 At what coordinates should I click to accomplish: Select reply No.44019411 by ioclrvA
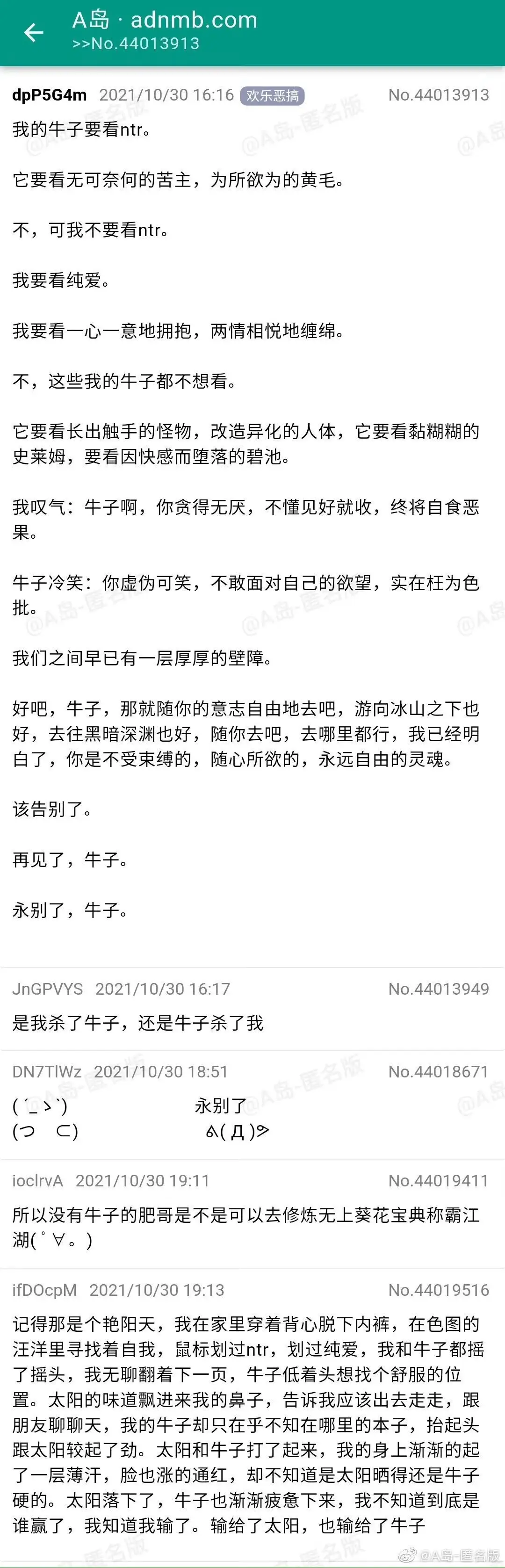pyautogui.click(x=252, y=1214)
